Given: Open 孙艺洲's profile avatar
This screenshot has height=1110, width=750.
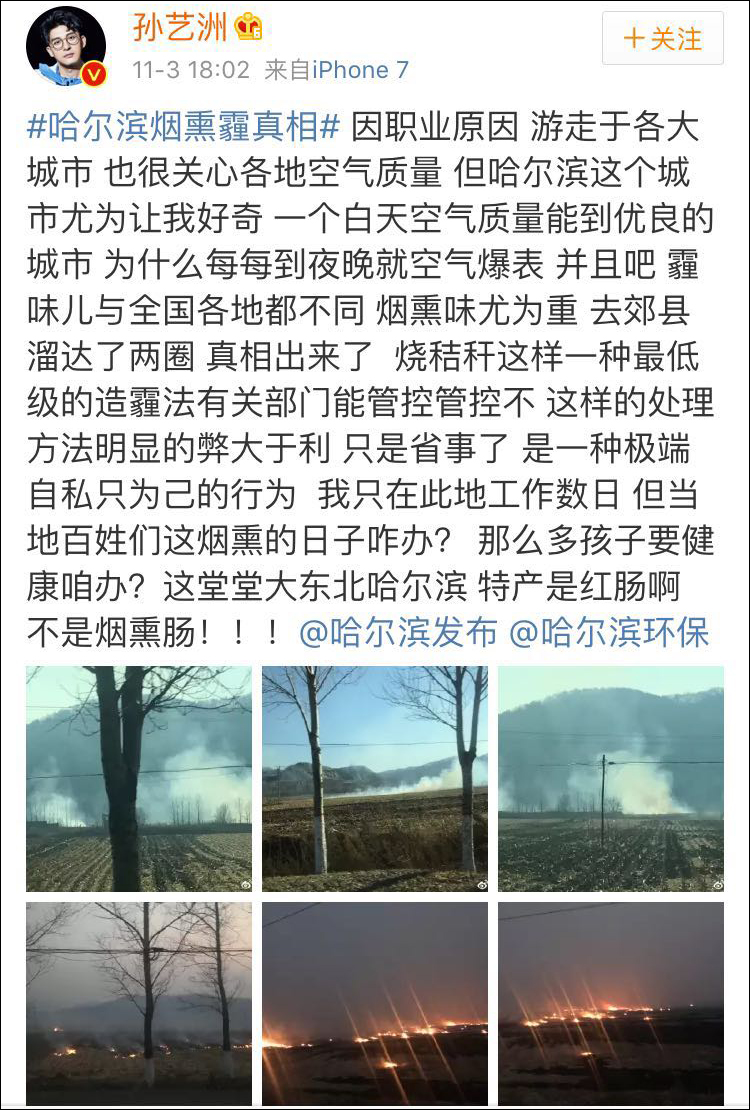Looking at the screenshot, I should 67,47.
